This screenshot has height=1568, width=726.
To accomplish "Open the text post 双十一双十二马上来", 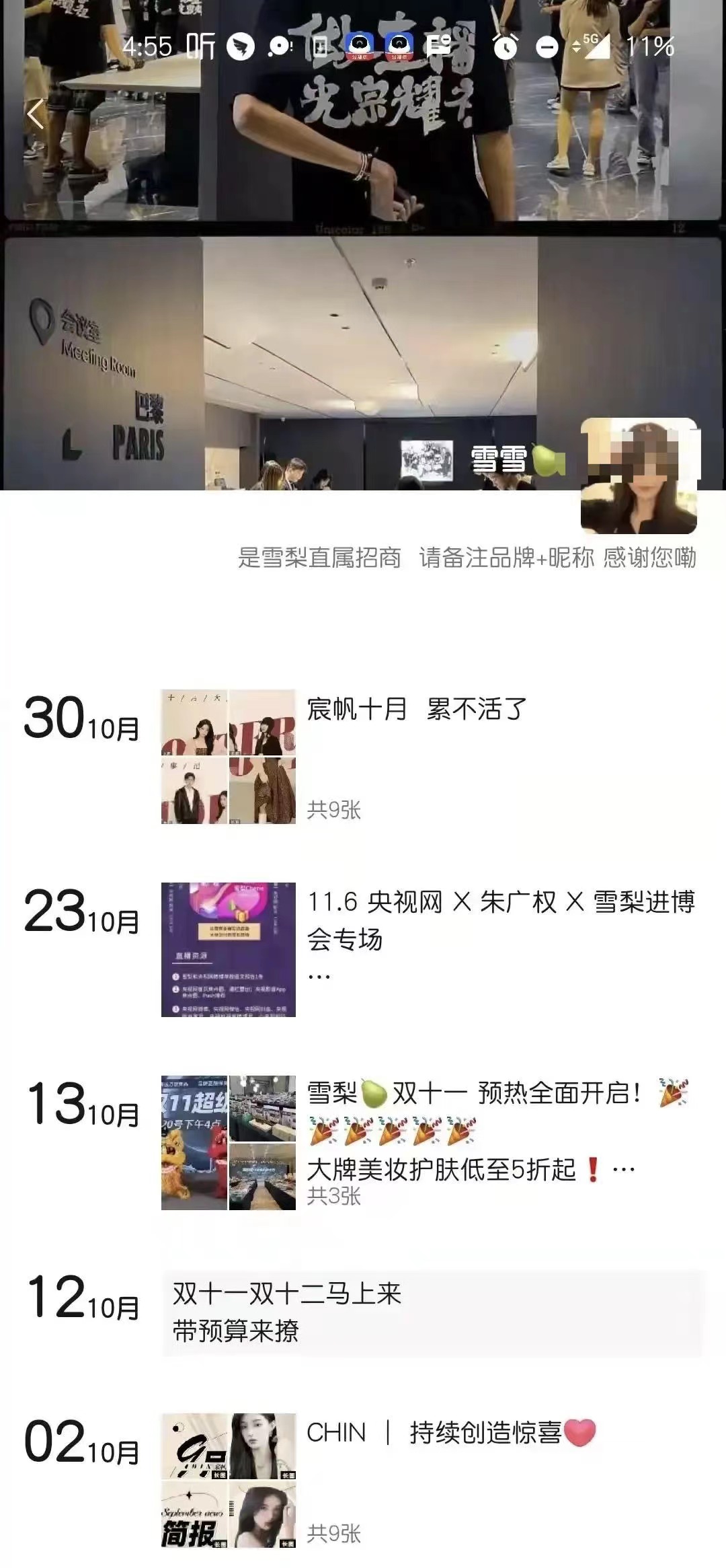I will tap(432, 1313).
